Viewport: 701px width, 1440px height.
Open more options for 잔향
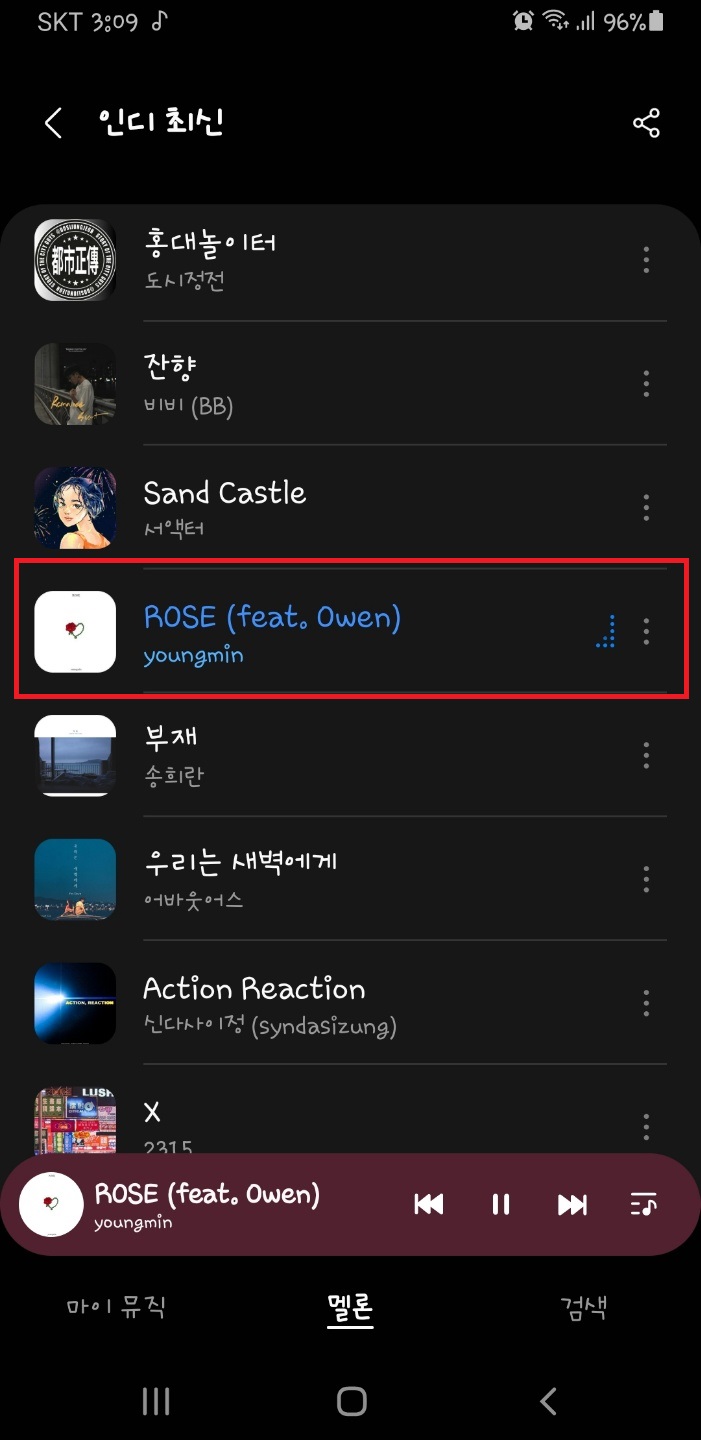tap(646, 384)
